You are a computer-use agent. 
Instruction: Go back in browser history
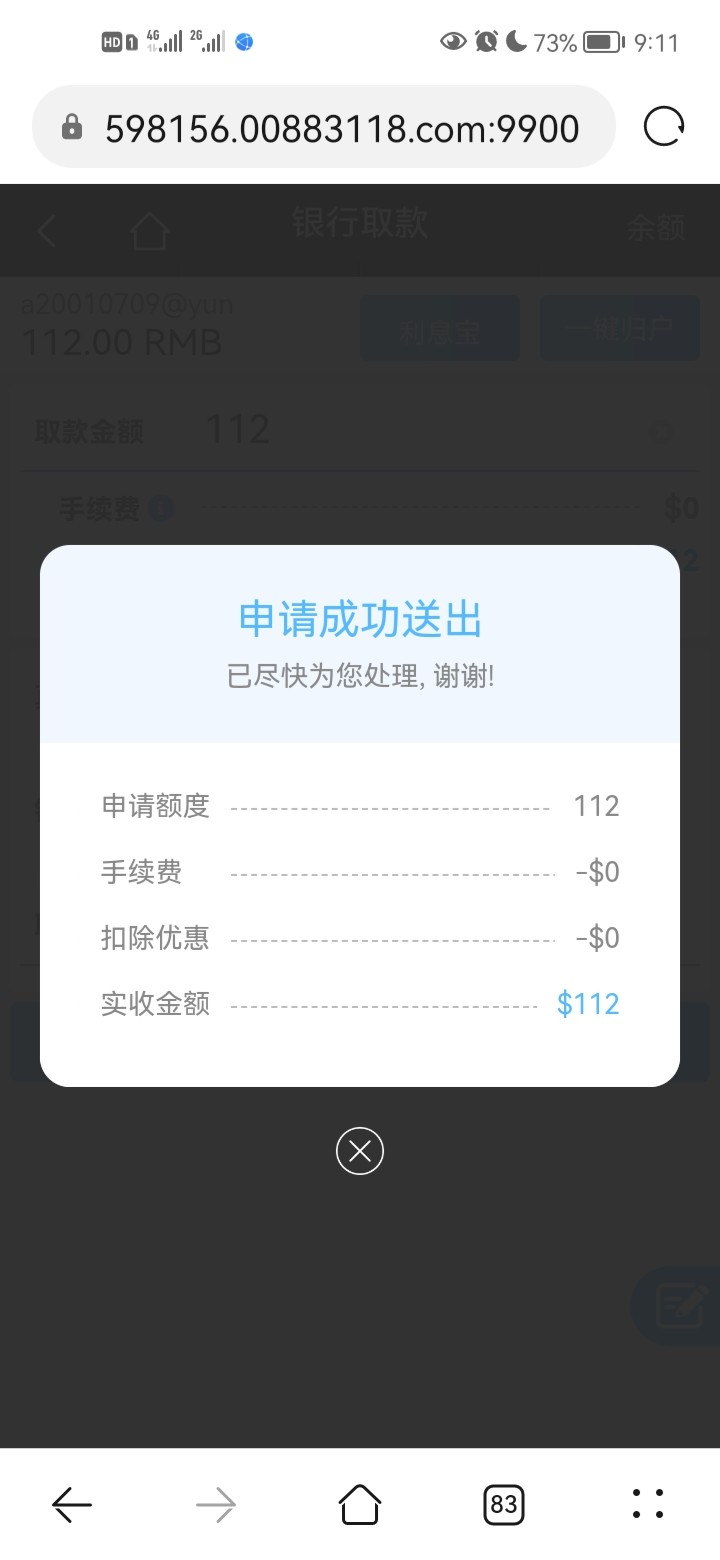coord(72,1504)
